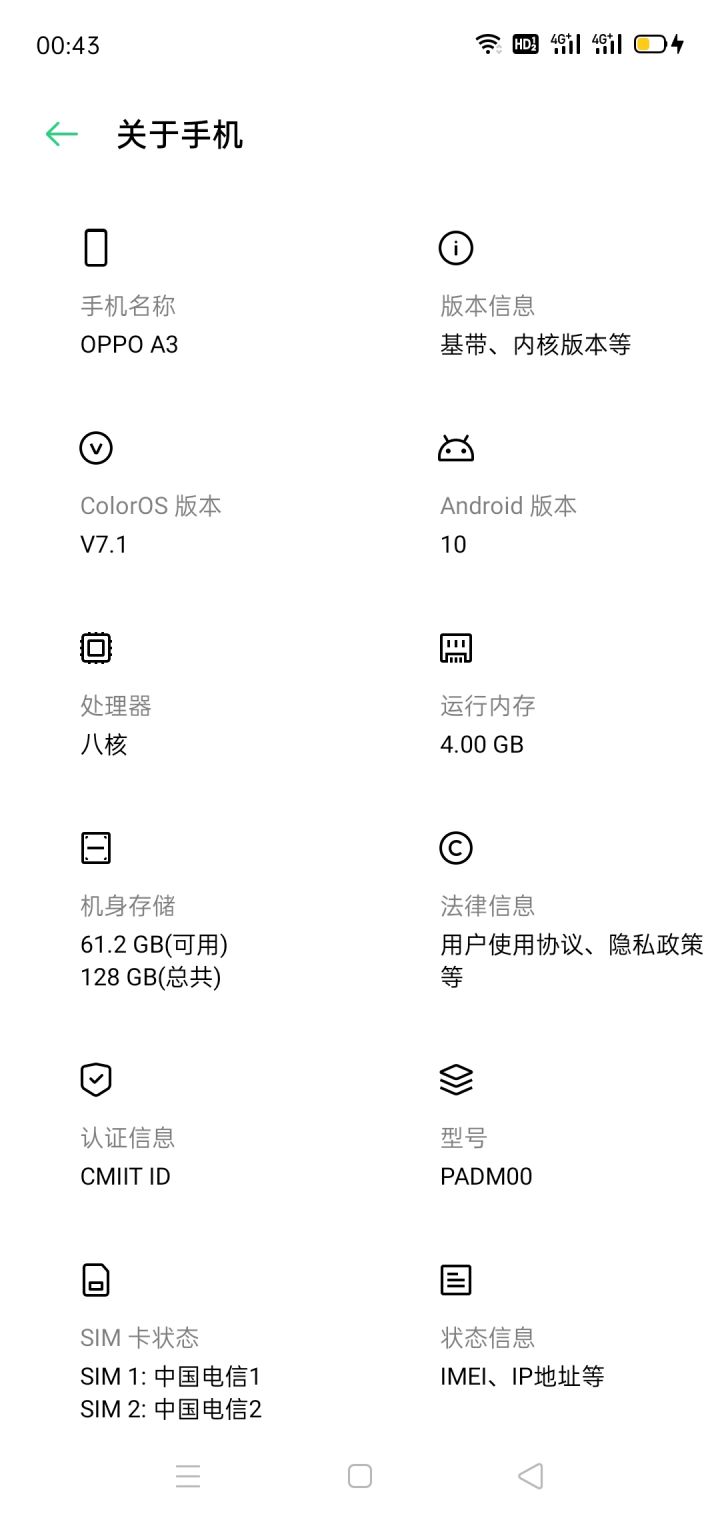Select the shield icon above 认证信息
720x1520 pixels.
[95, 1080]
